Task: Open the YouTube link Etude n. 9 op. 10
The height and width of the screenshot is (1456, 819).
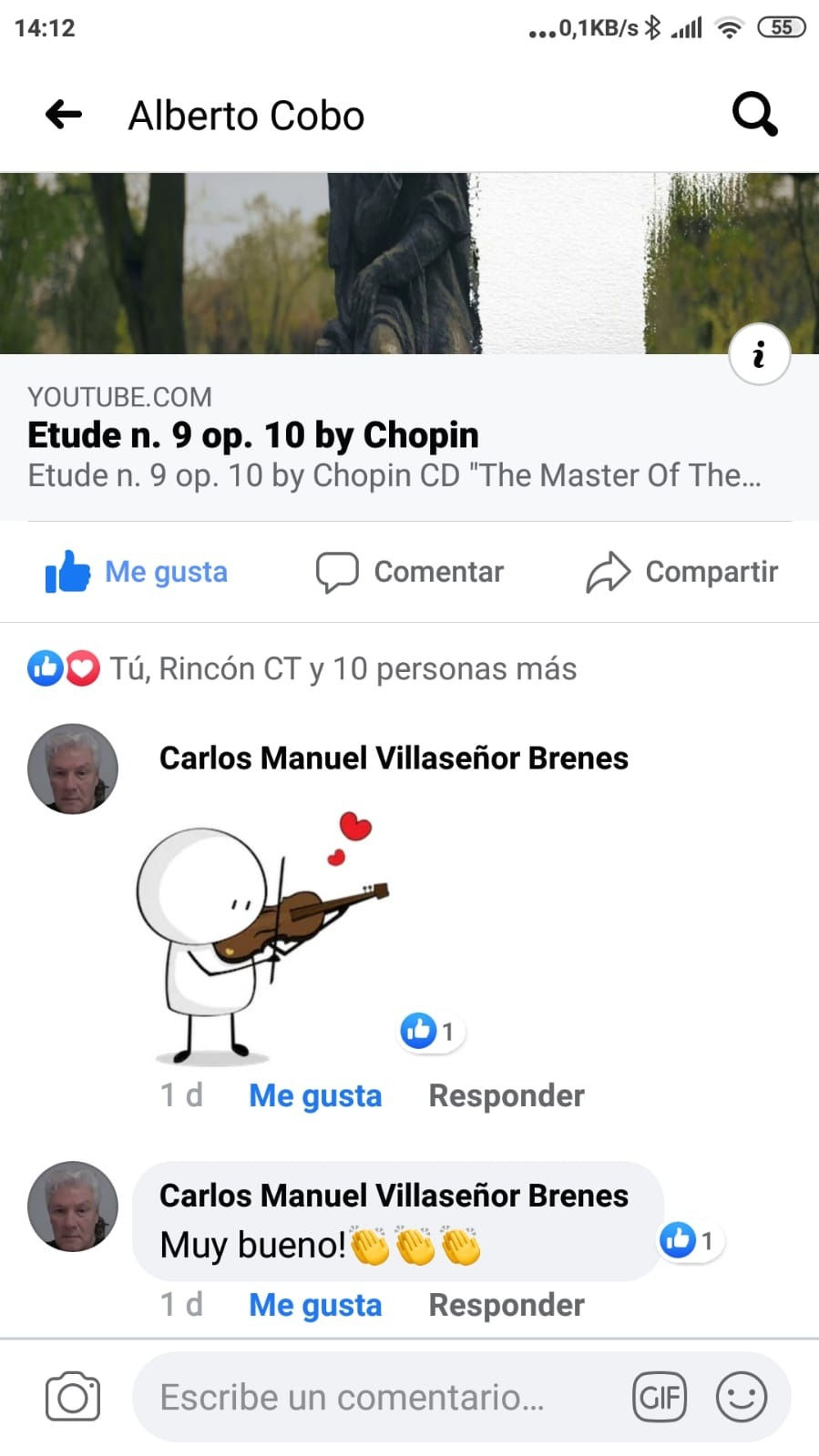Action: pyautogui.click(x=253, y=435)
